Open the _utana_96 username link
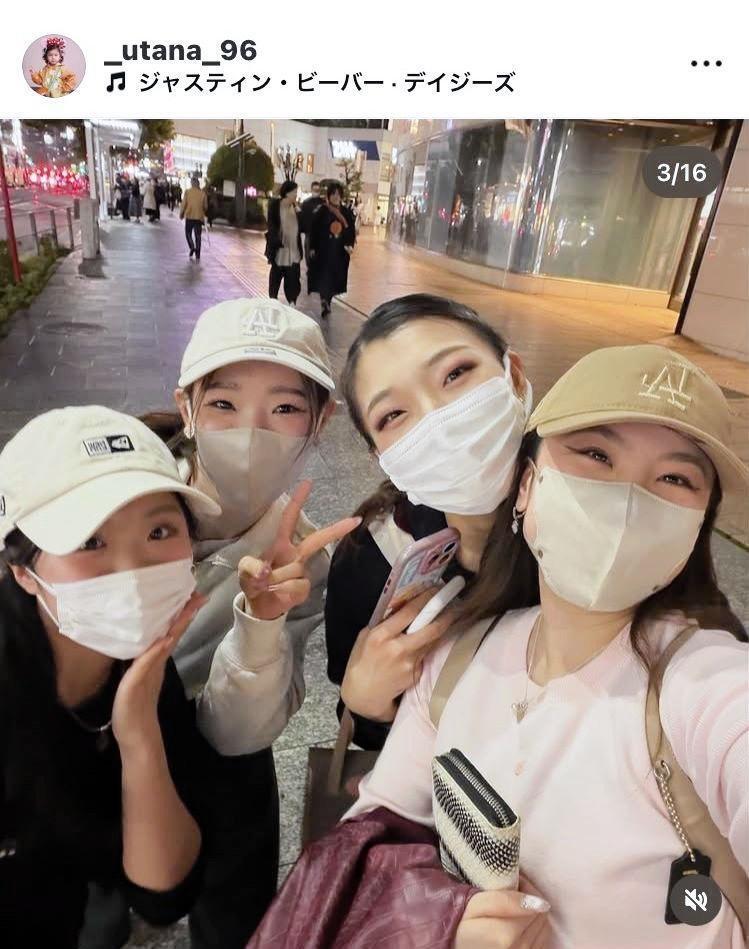749x949 pixels. tap(181, 50)
